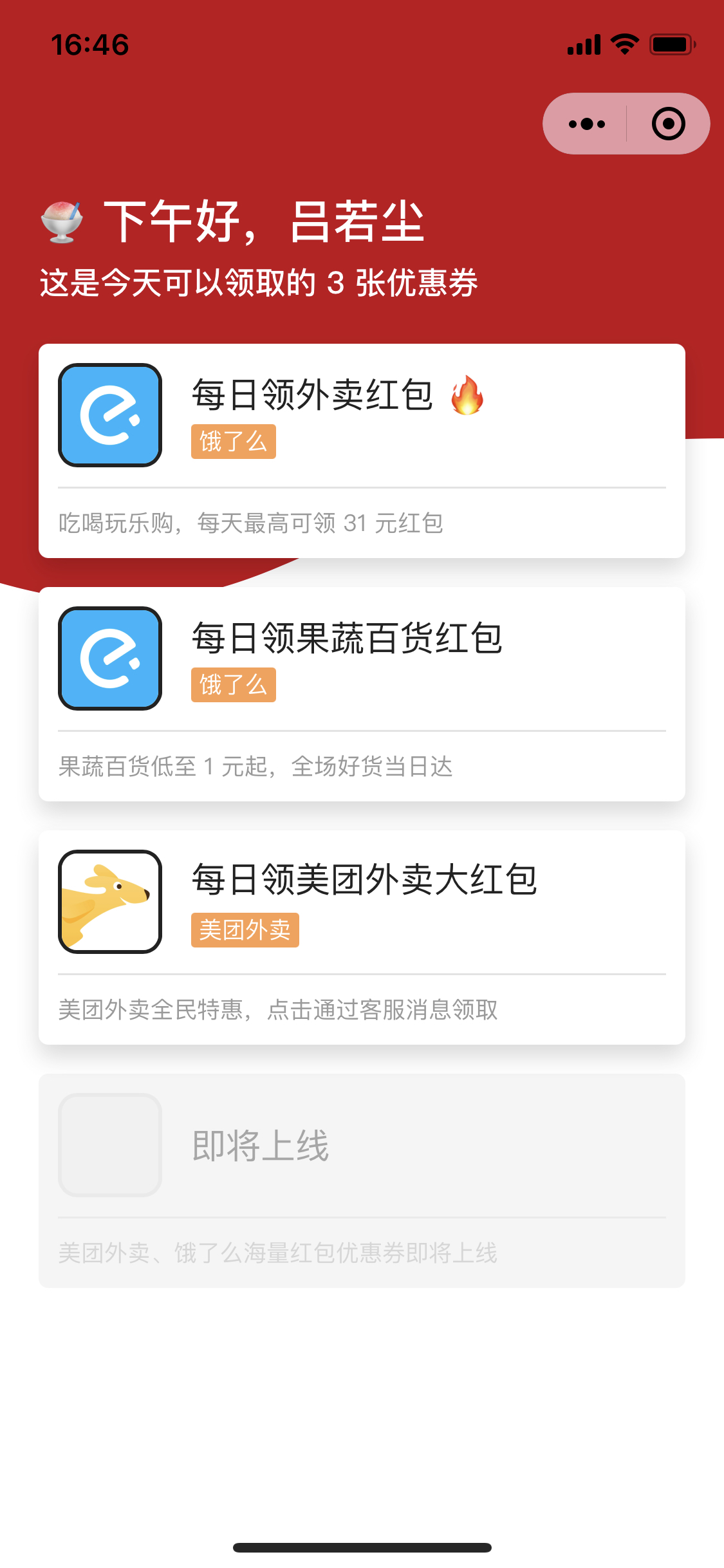Open the 每日领果蔬百货红包 card
724x1568 pixels.
(x=362, y=694)
